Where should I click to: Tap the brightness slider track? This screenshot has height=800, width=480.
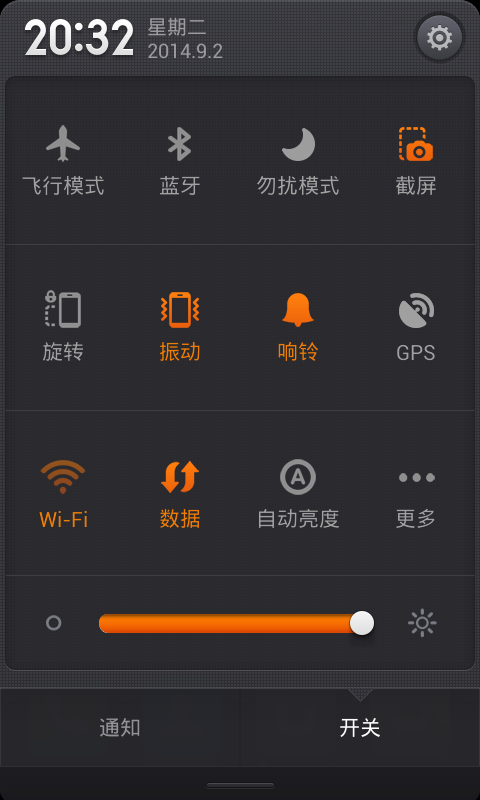[x=236, y=623]
